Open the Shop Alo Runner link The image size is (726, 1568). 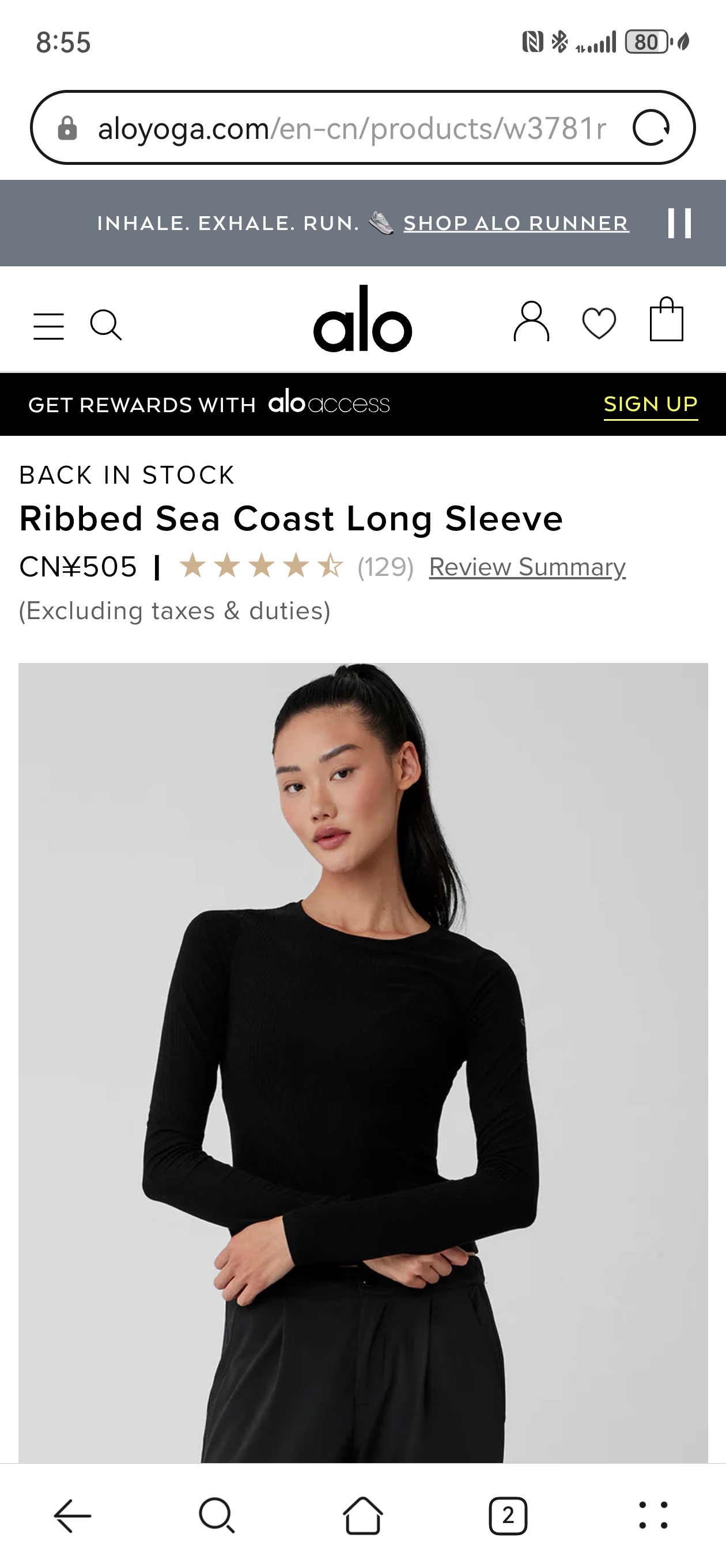tap(516, 224)
